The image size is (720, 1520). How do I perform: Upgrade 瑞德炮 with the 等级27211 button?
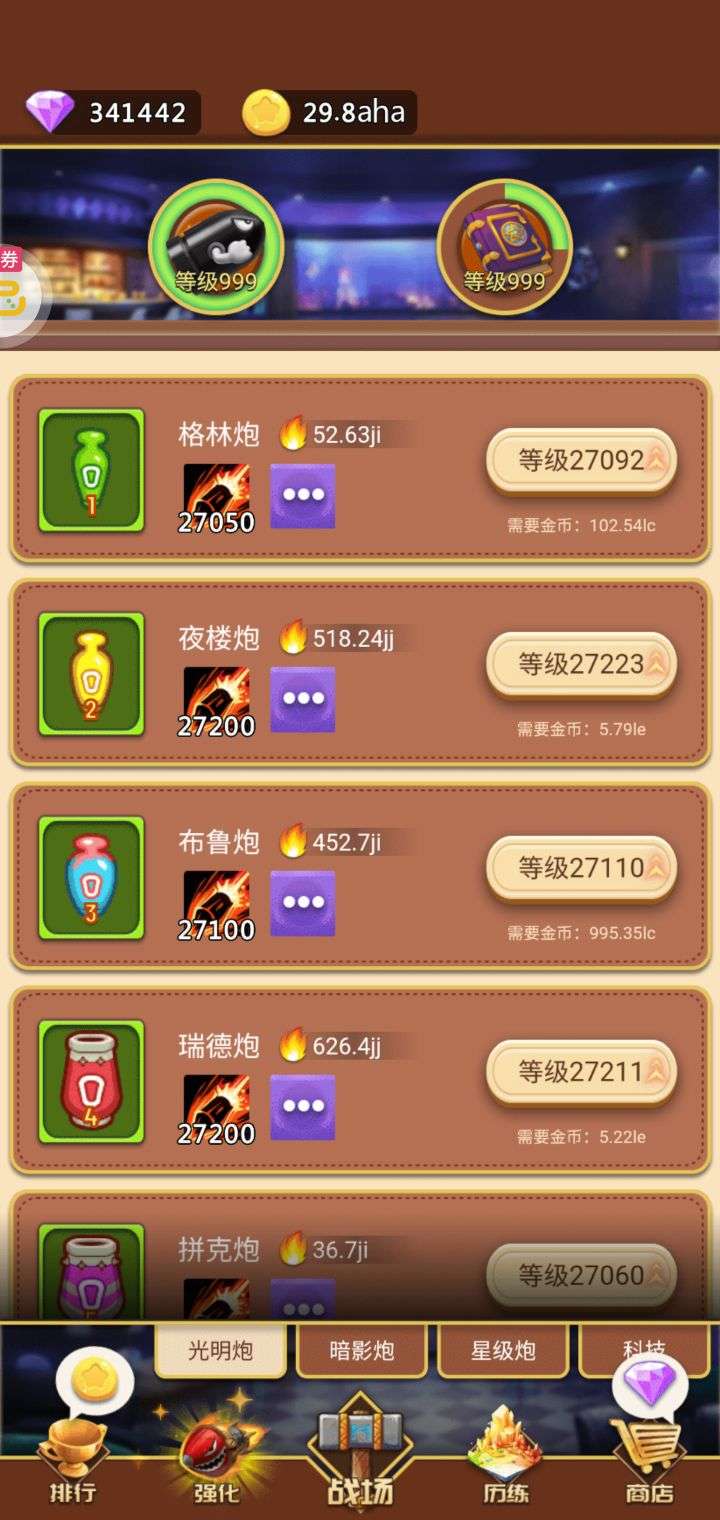581,1073
